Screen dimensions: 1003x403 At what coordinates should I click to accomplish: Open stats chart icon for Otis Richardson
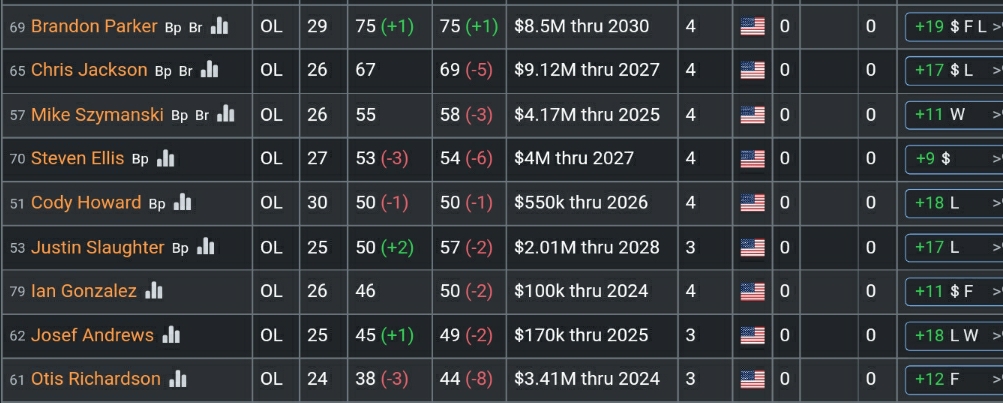click(178, 379)
